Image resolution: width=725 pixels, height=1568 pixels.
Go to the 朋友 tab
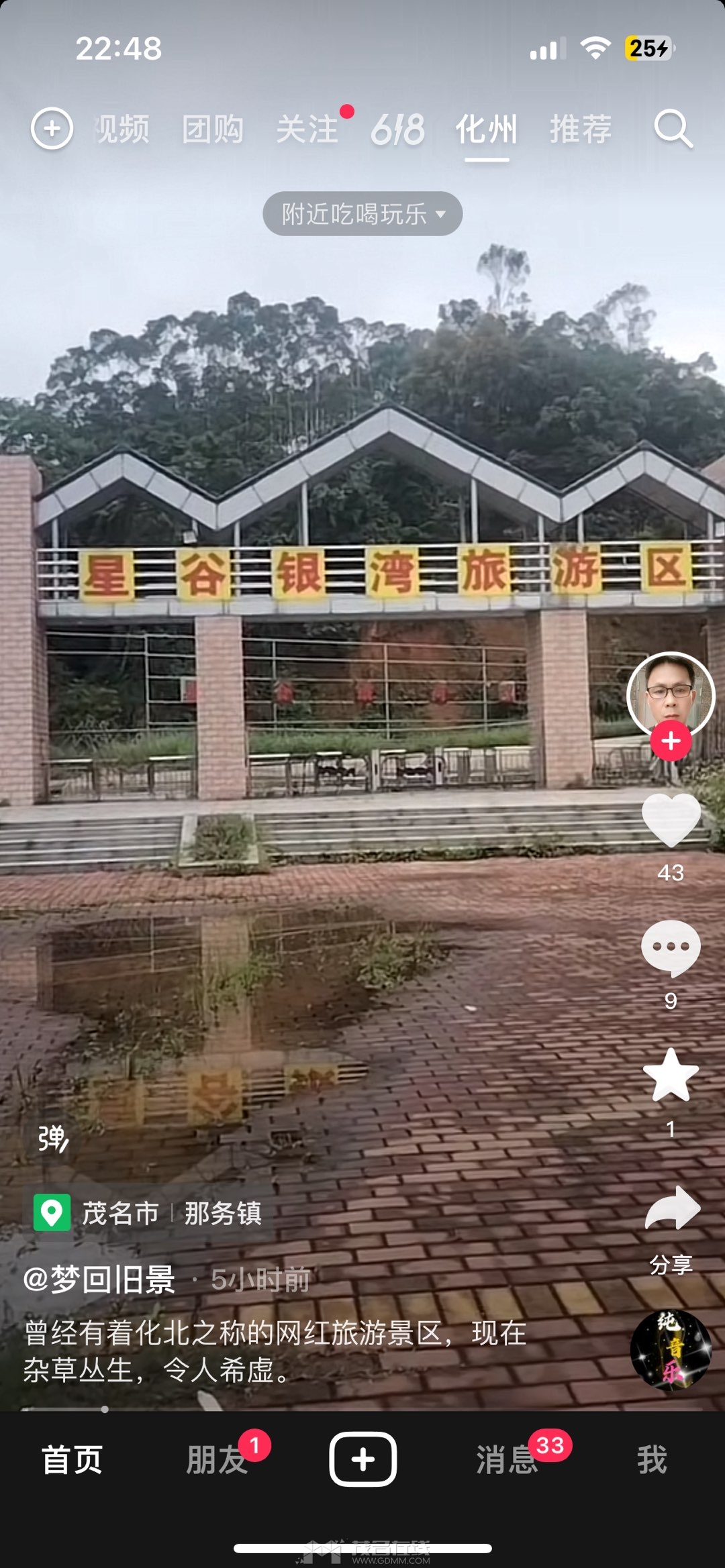217,1459
